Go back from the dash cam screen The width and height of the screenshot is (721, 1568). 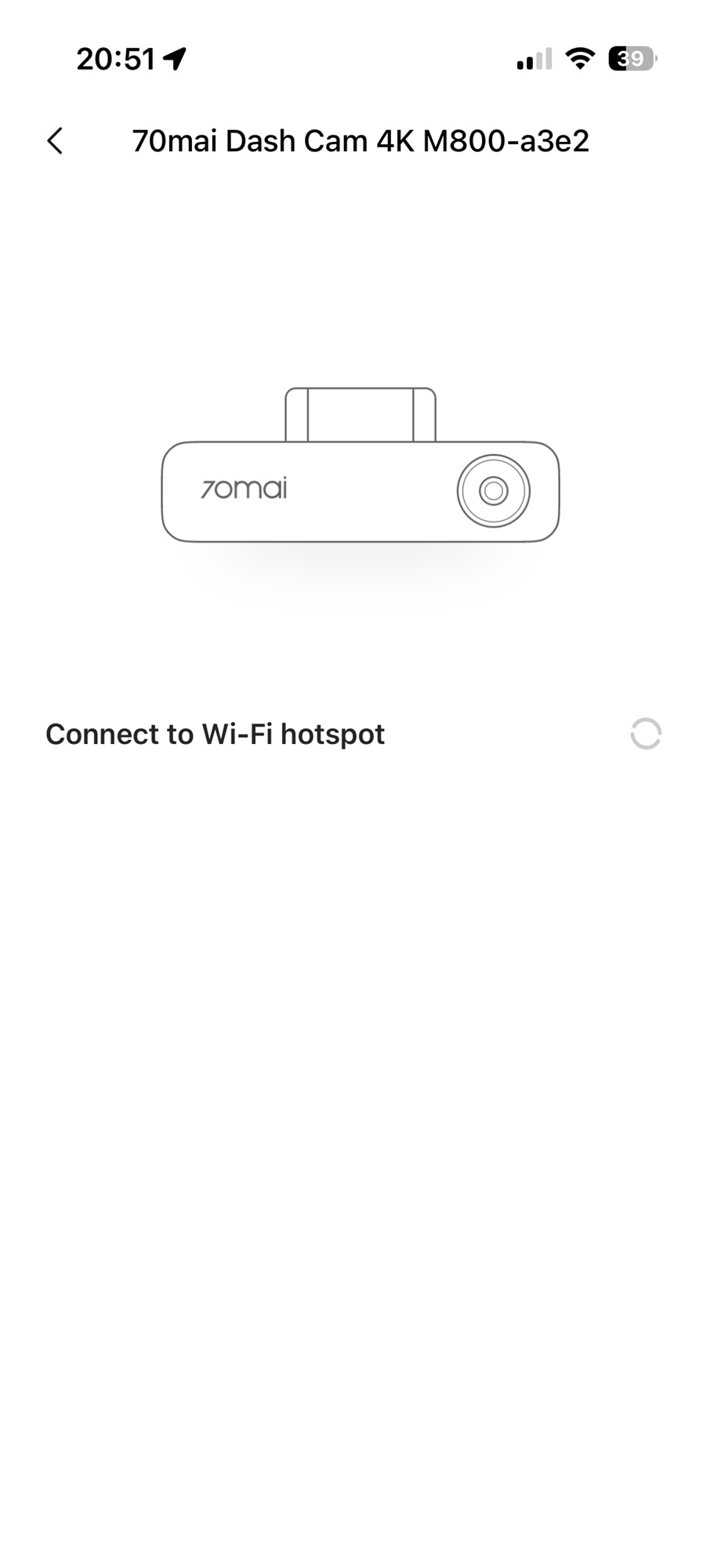tap(55, 141)
